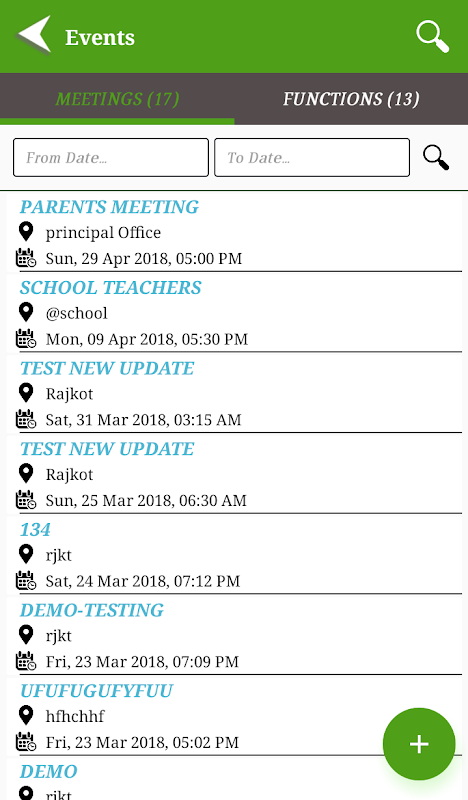Go back using the arrow icon

[x=34, y=35]
